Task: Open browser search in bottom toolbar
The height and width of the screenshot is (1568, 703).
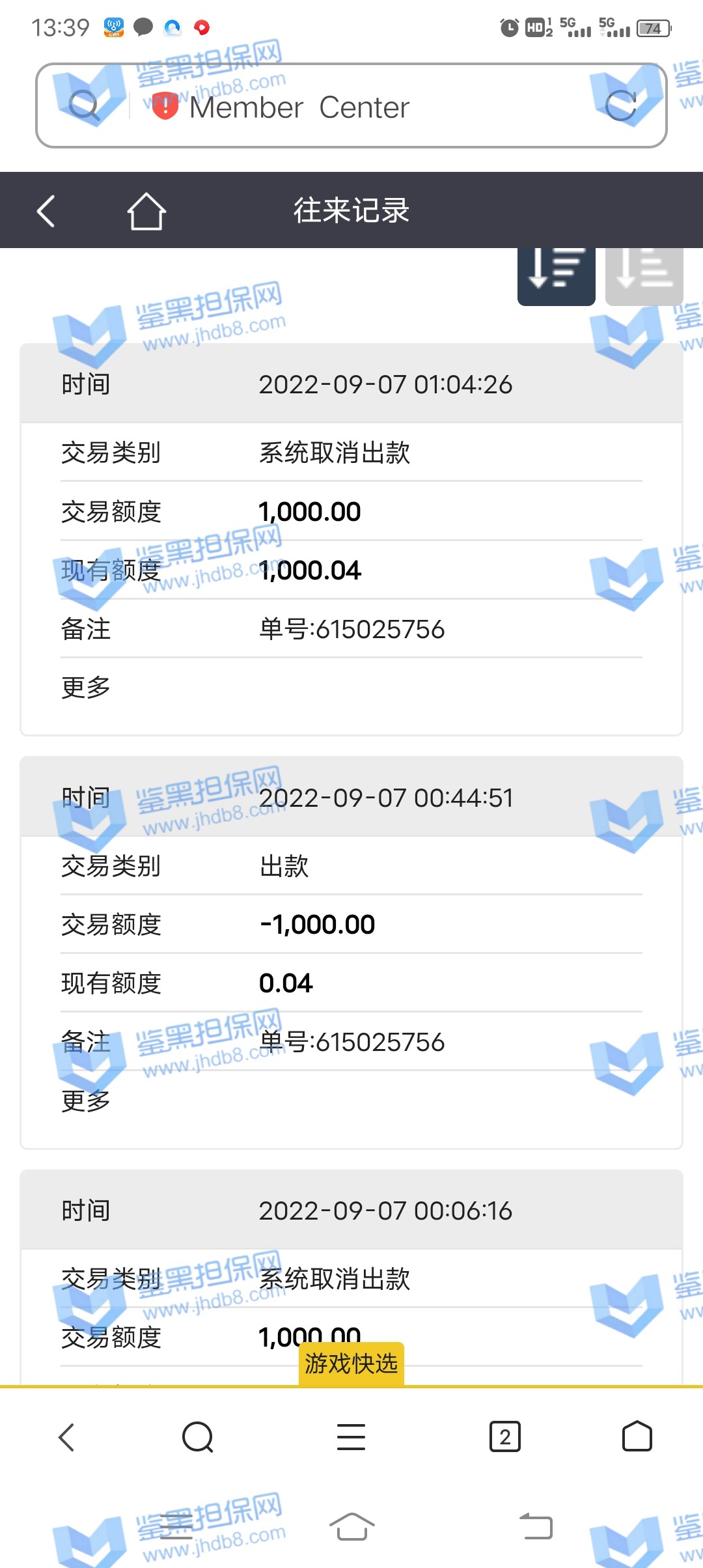Action: pyautogui.click(x=198, y=1437)
